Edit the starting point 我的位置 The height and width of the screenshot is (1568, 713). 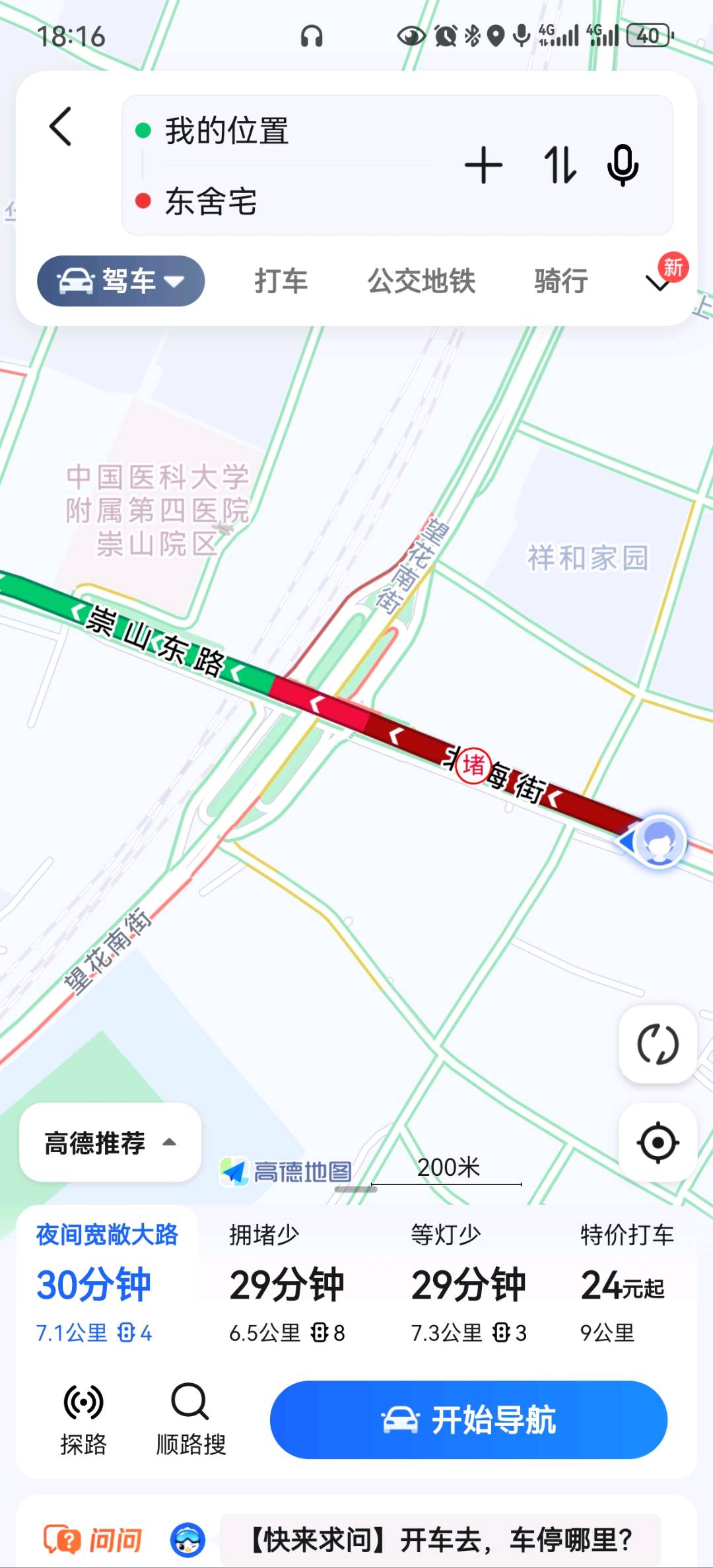coord(226,131)
